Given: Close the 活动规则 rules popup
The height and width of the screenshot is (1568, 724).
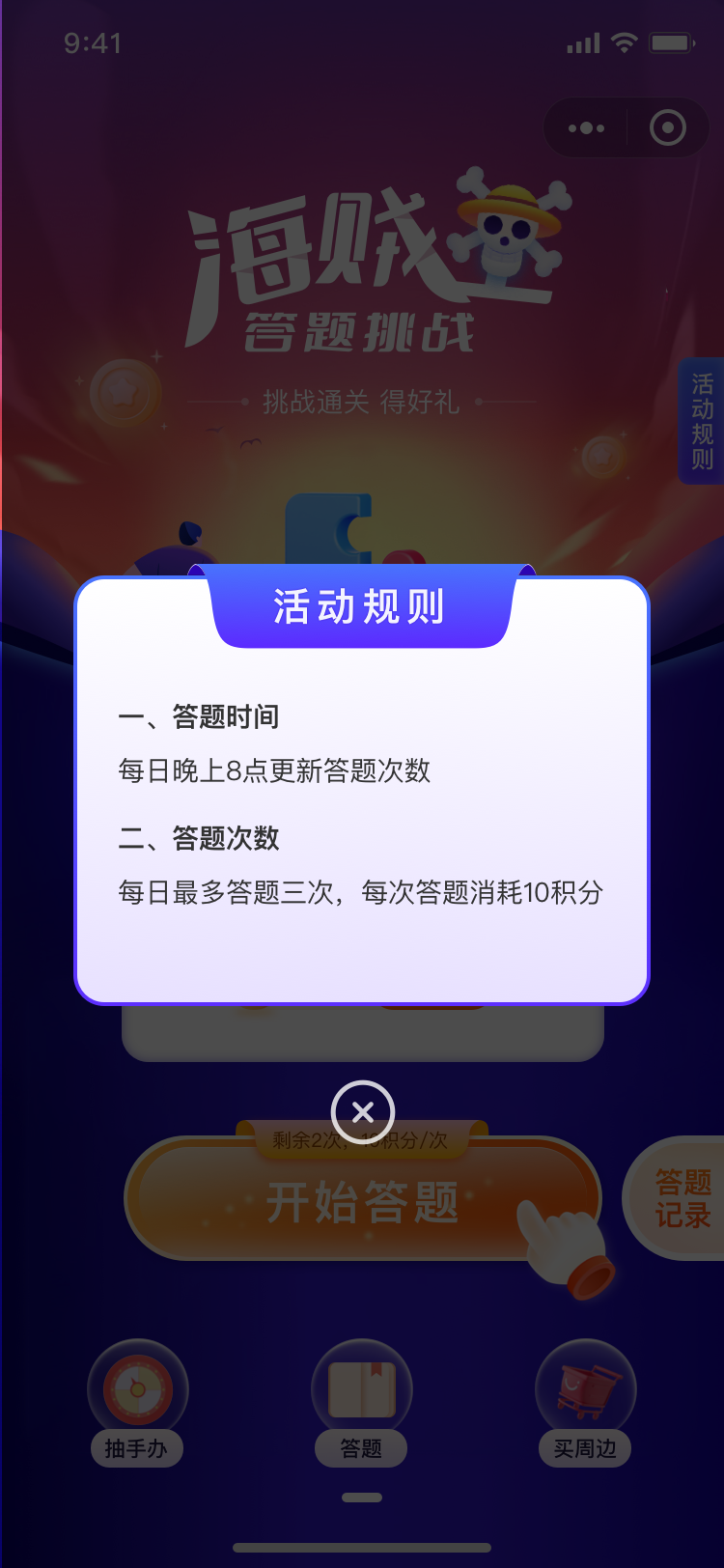Looking at the screenshot, I should 363,1112.
